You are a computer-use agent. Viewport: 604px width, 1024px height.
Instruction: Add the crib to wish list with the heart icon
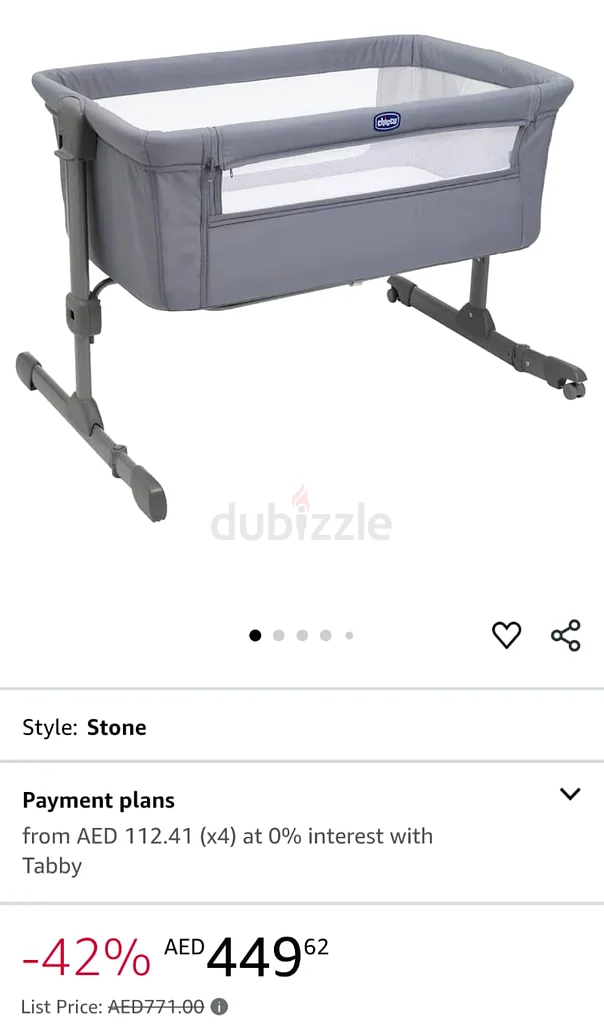pos(506,635)
